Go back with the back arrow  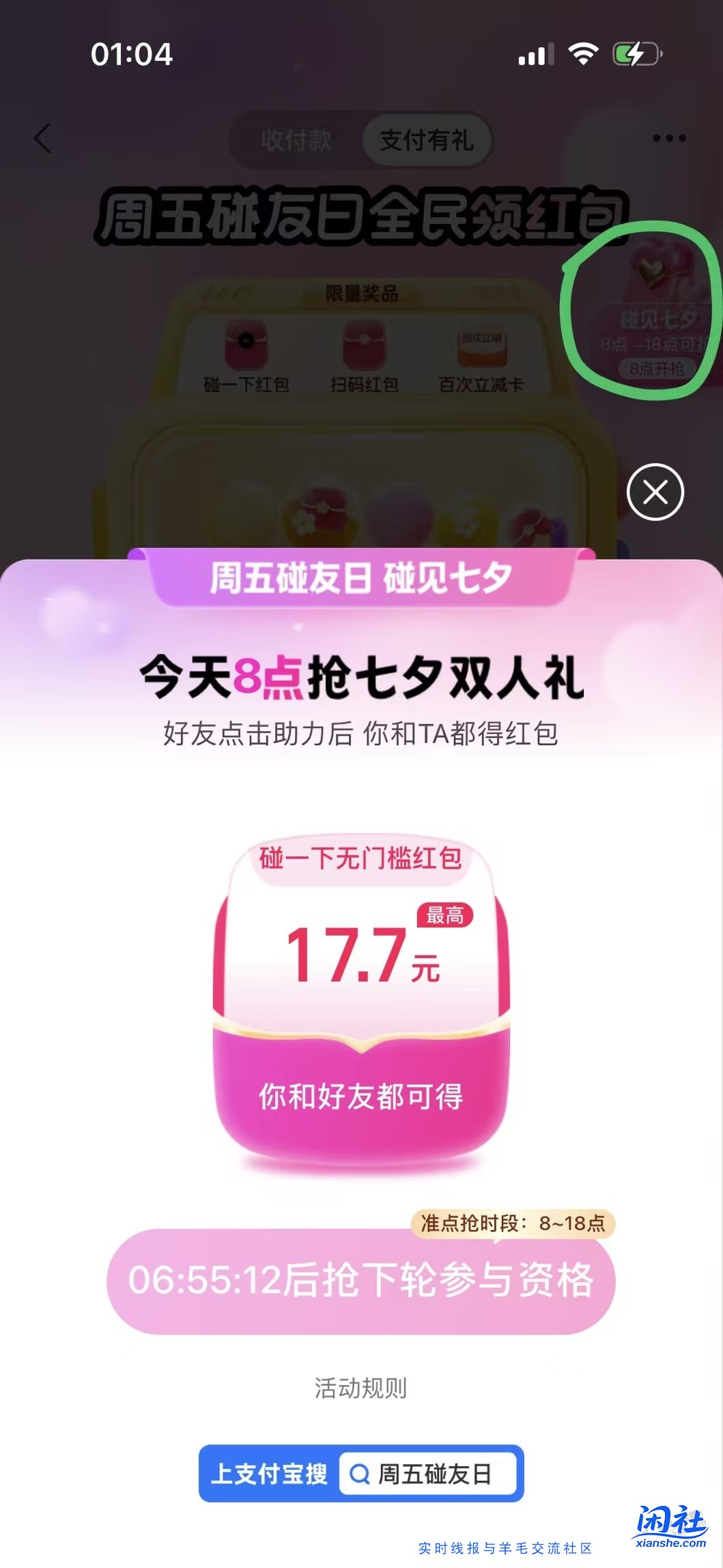click(42, 139)
